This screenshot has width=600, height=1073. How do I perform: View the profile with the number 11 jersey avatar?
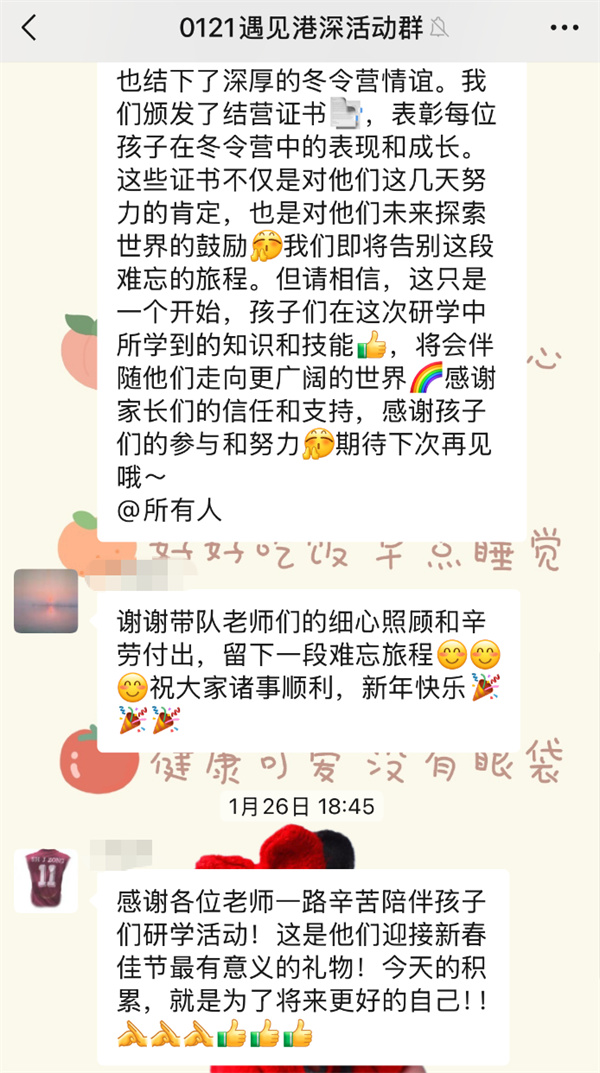point(46,880)
